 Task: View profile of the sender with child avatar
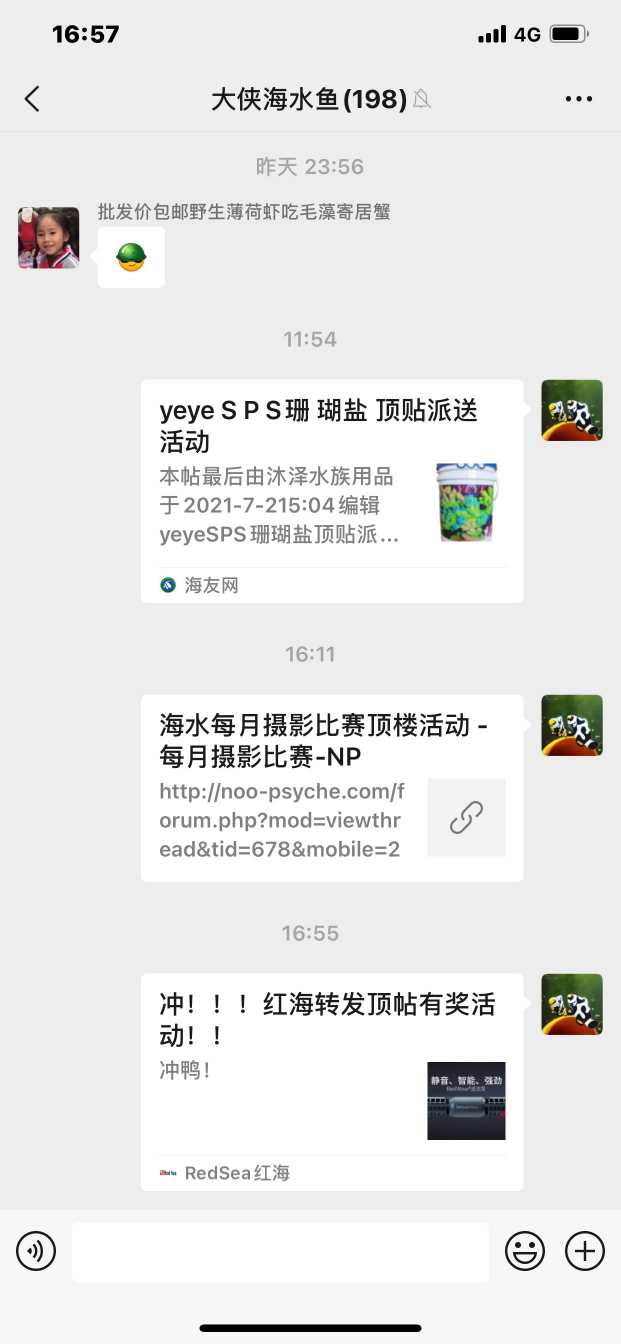pyautogui.click(x=48, y=238)
